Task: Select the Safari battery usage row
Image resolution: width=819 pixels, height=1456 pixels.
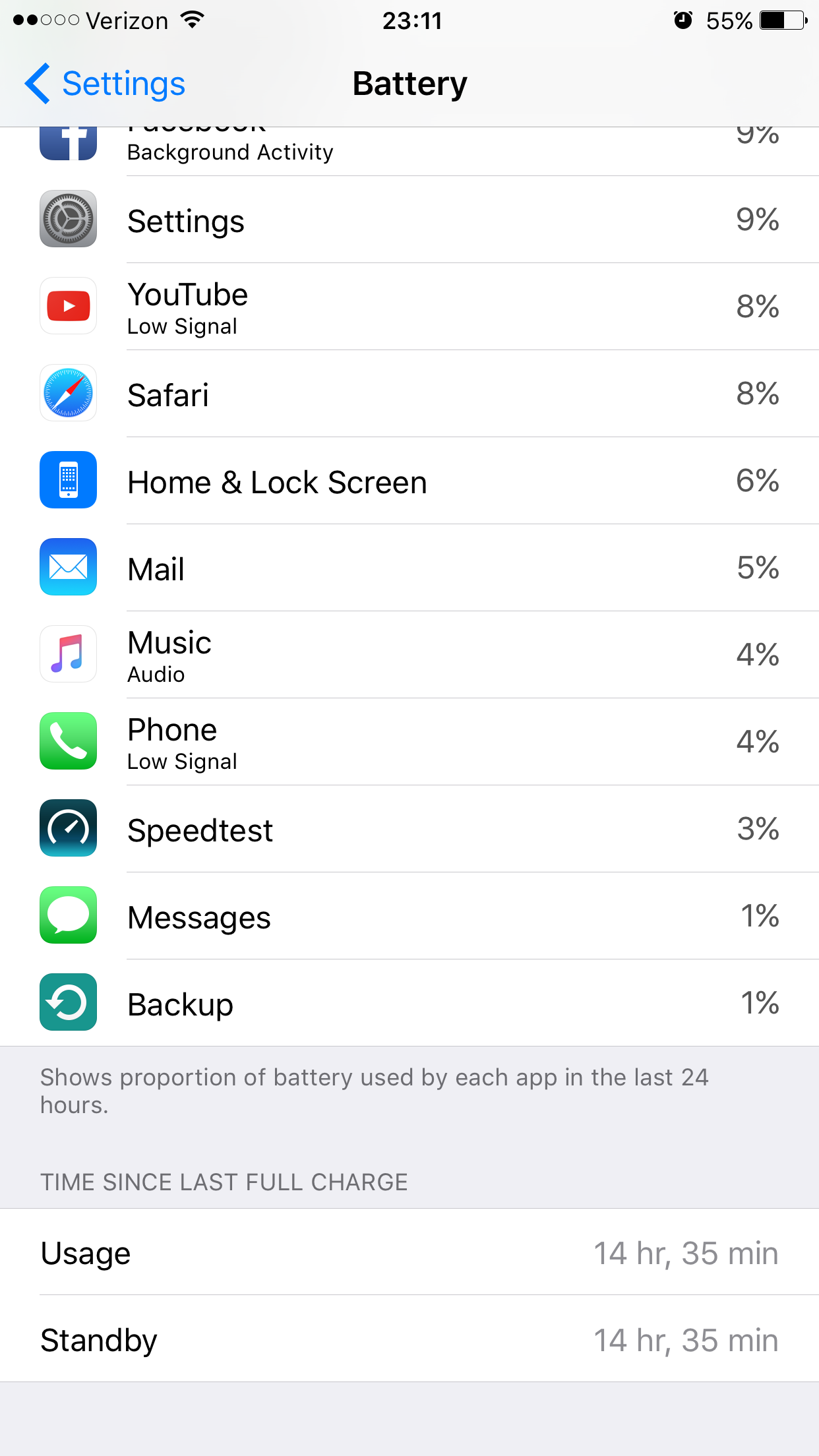Action: point(409,394)
